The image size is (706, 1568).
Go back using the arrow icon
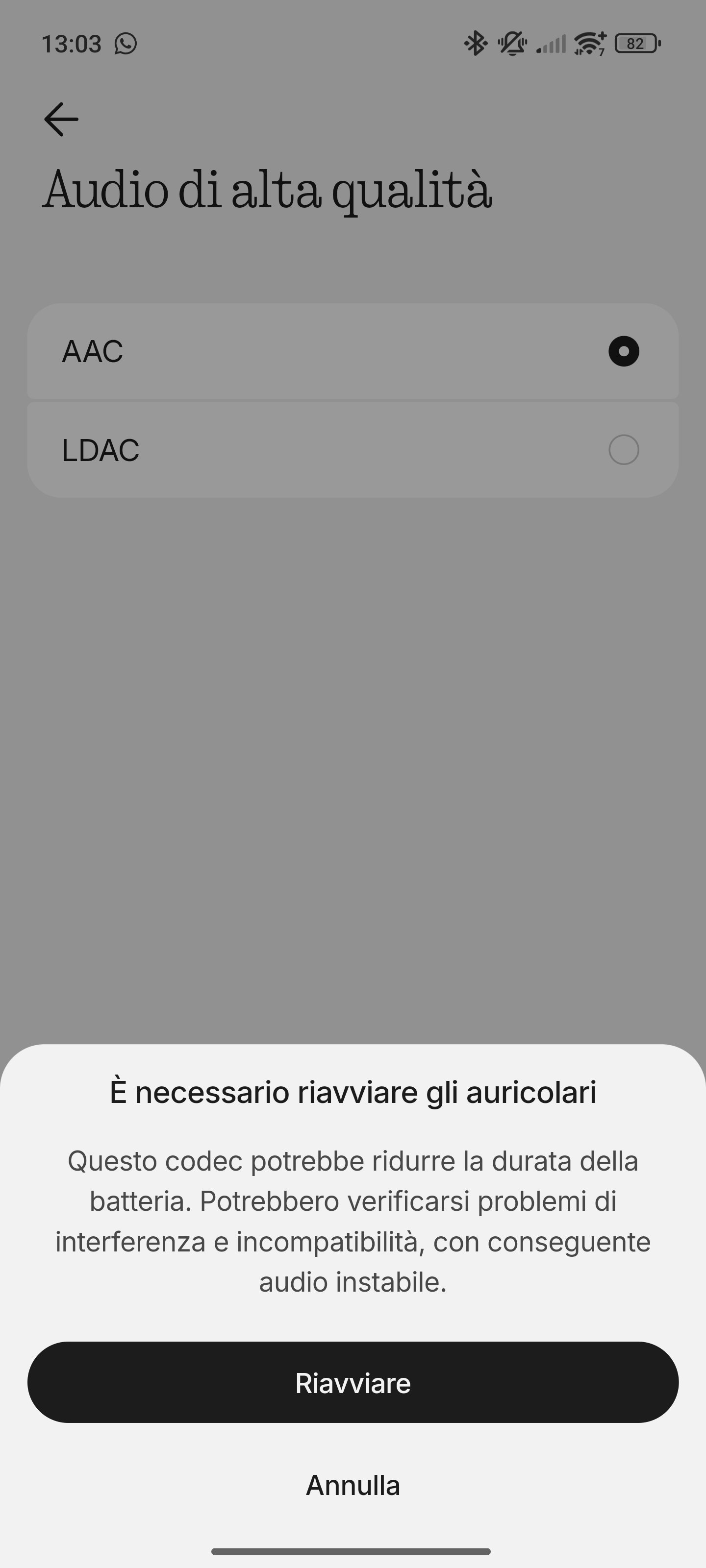pos(61,119)
